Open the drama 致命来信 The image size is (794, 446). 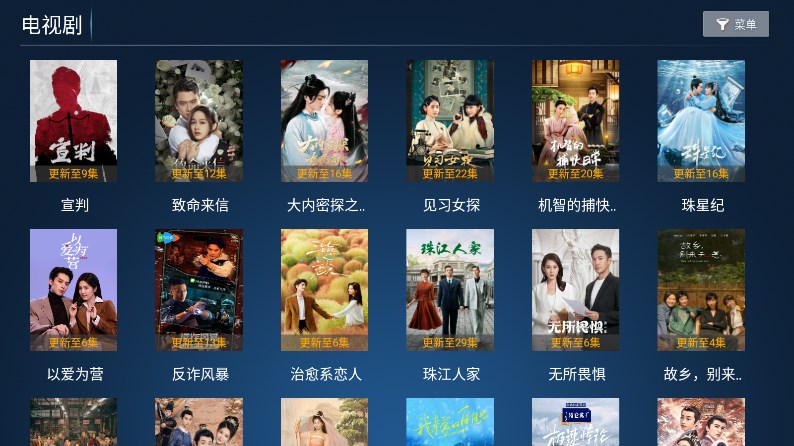click(199, 121)
